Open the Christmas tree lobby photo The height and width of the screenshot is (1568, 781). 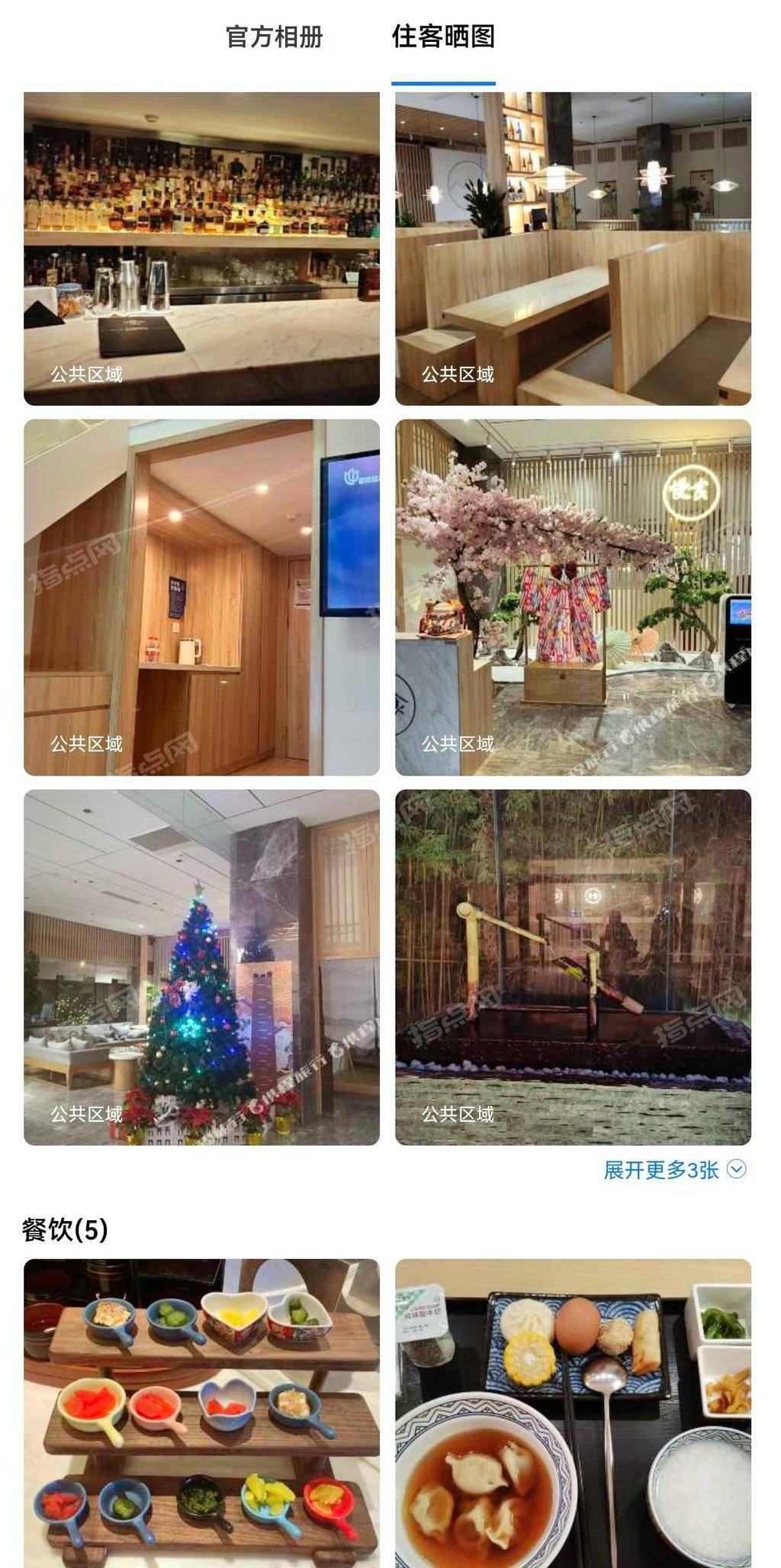click(x=201, y=967)
